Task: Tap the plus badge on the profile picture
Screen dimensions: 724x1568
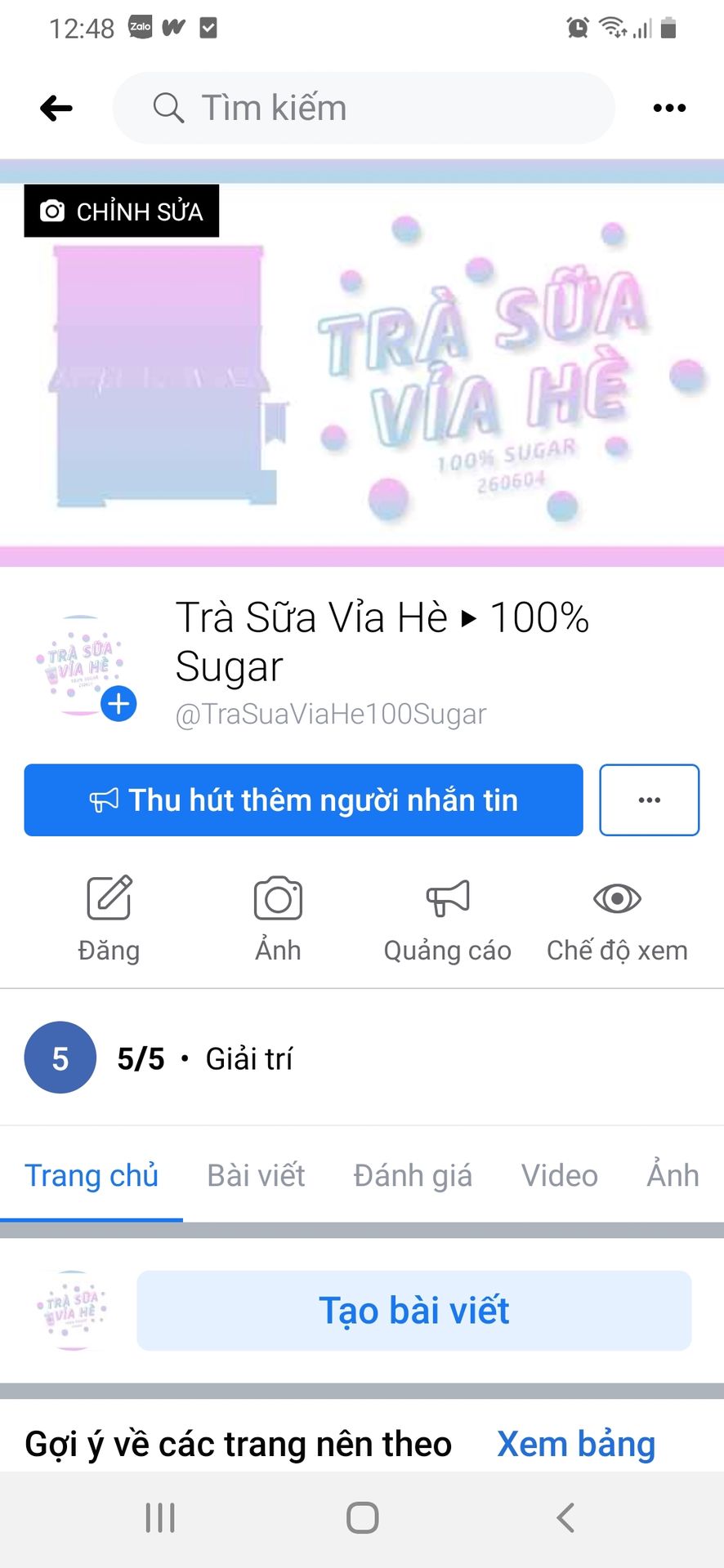Action: (x=119, y=704)
